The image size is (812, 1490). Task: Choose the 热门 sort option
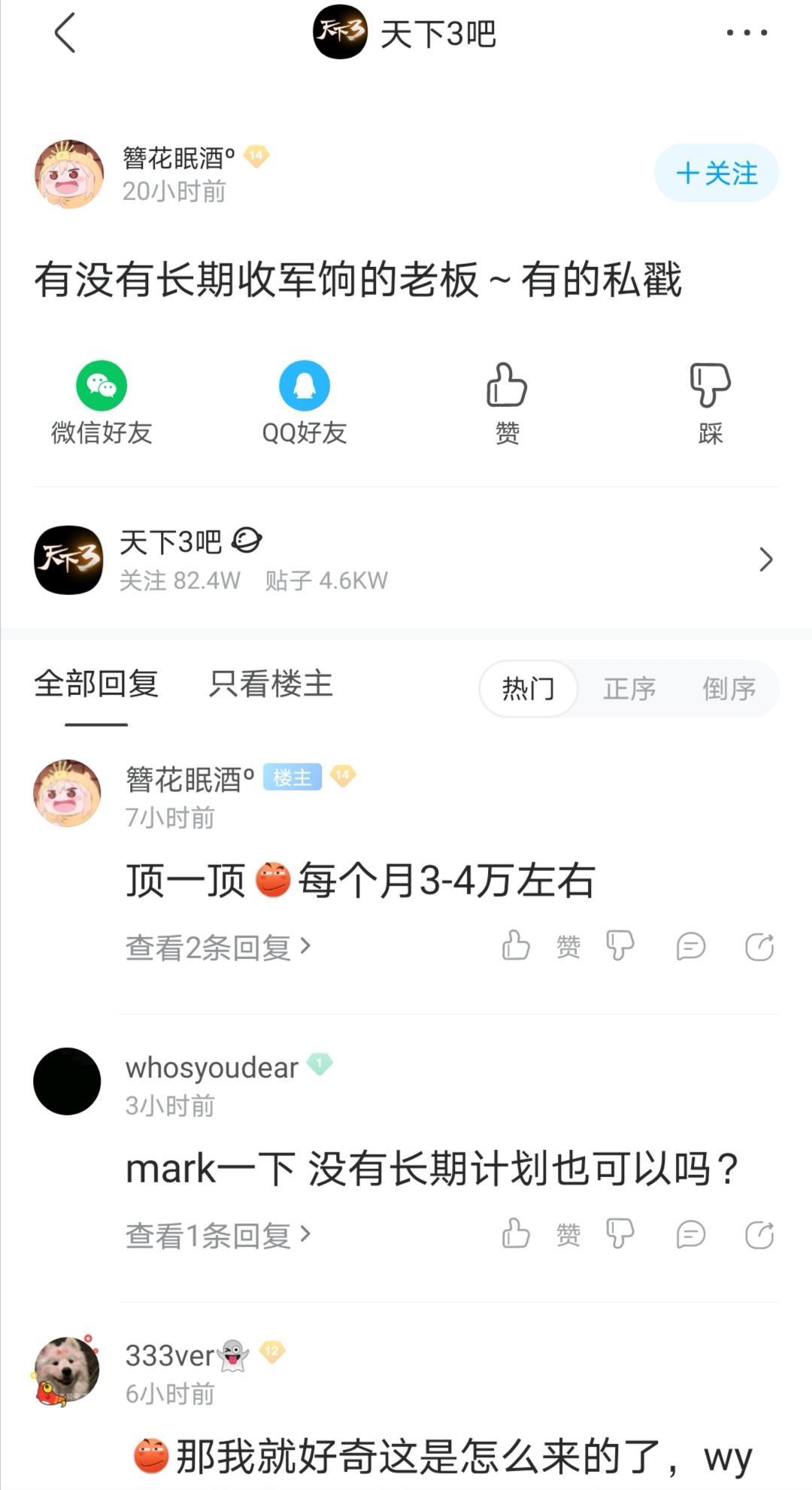[x=528, y=689]
